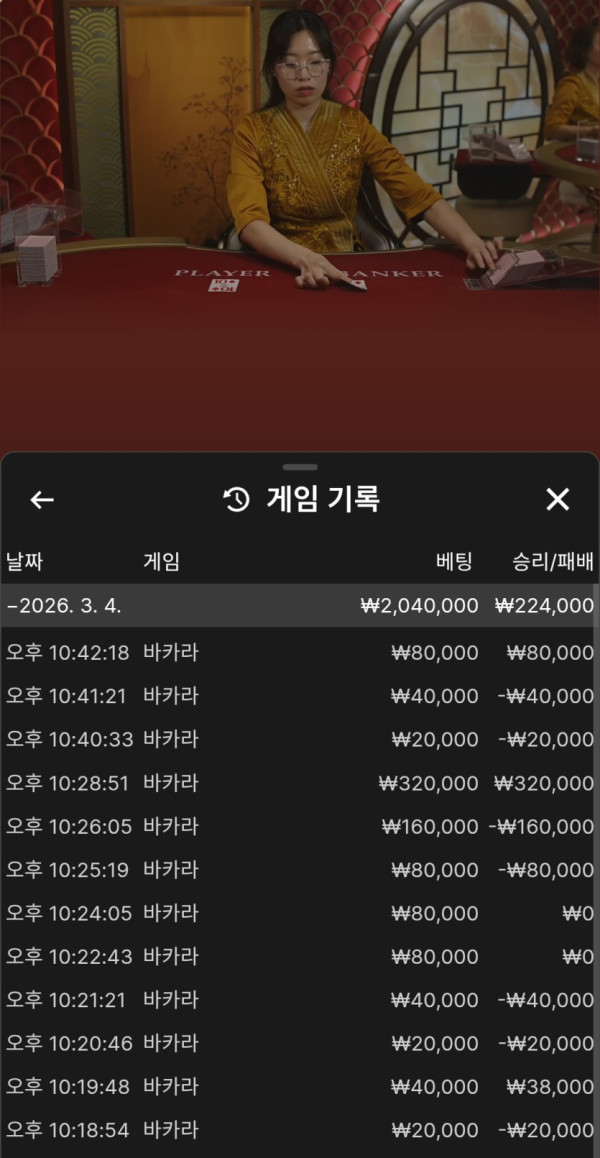Open the 10:42:18 baccarat record
600x1158 pixels.
pos(298,653)
